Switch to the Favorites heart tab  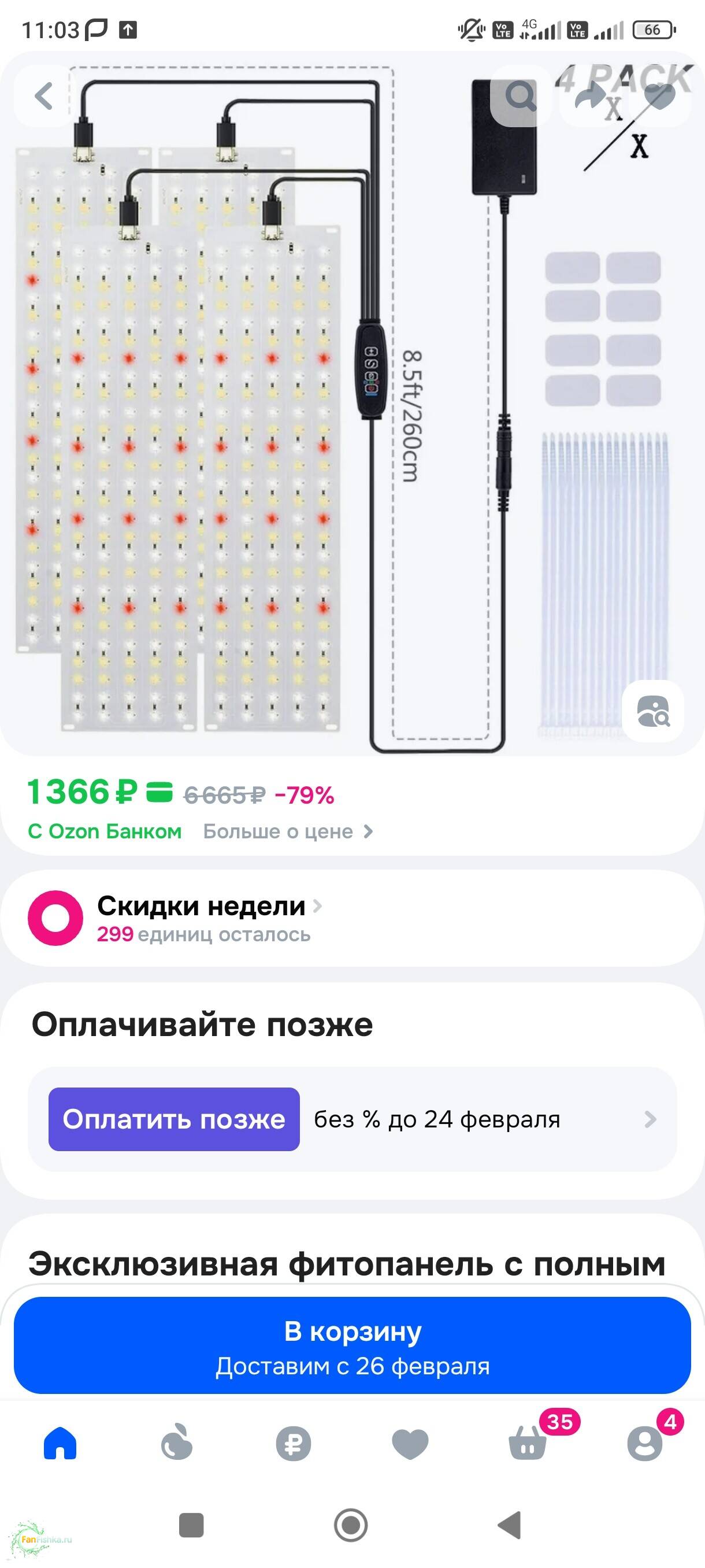pos(410,1443)
